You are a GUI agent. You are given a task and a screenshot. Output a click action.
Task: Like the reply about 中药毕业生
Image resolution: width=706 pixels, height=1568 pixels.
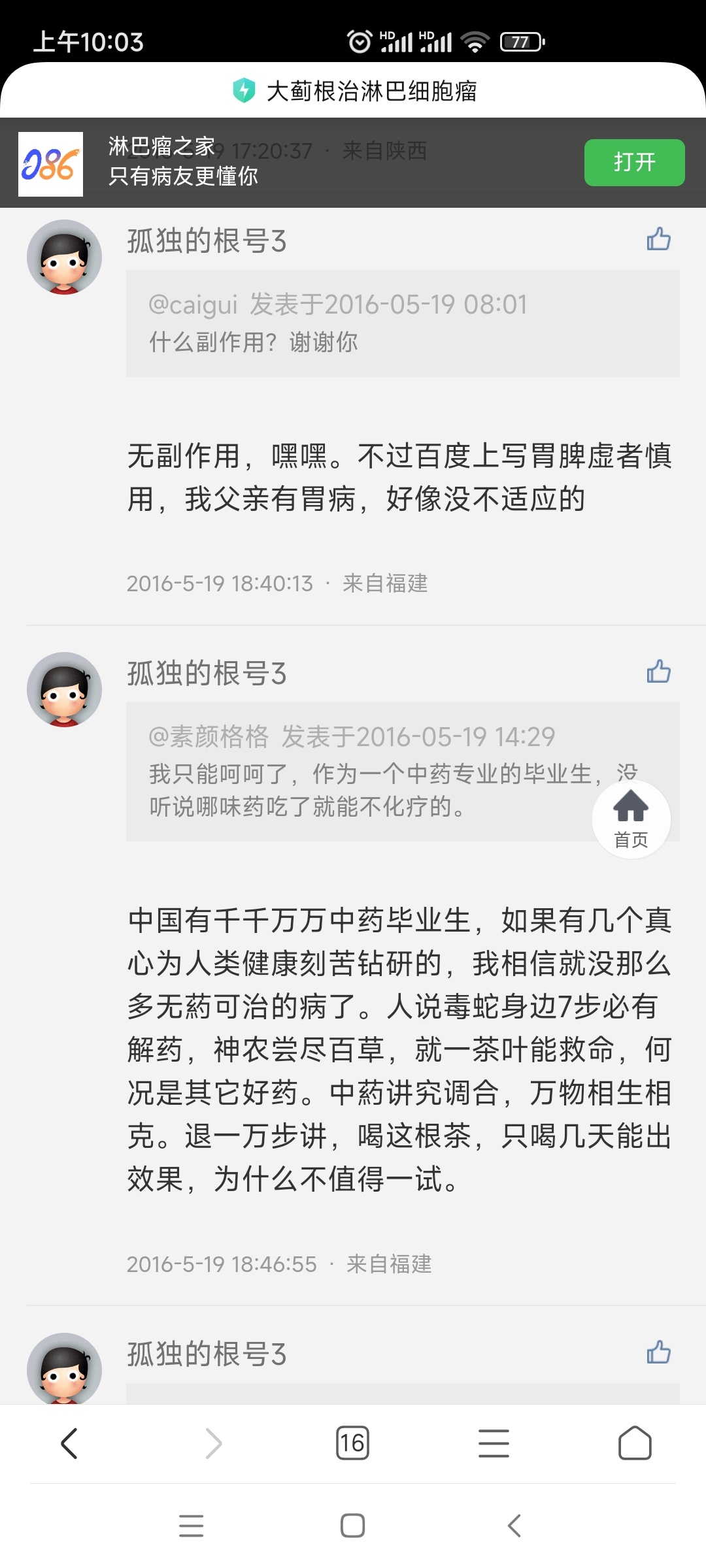pos(658,672)
